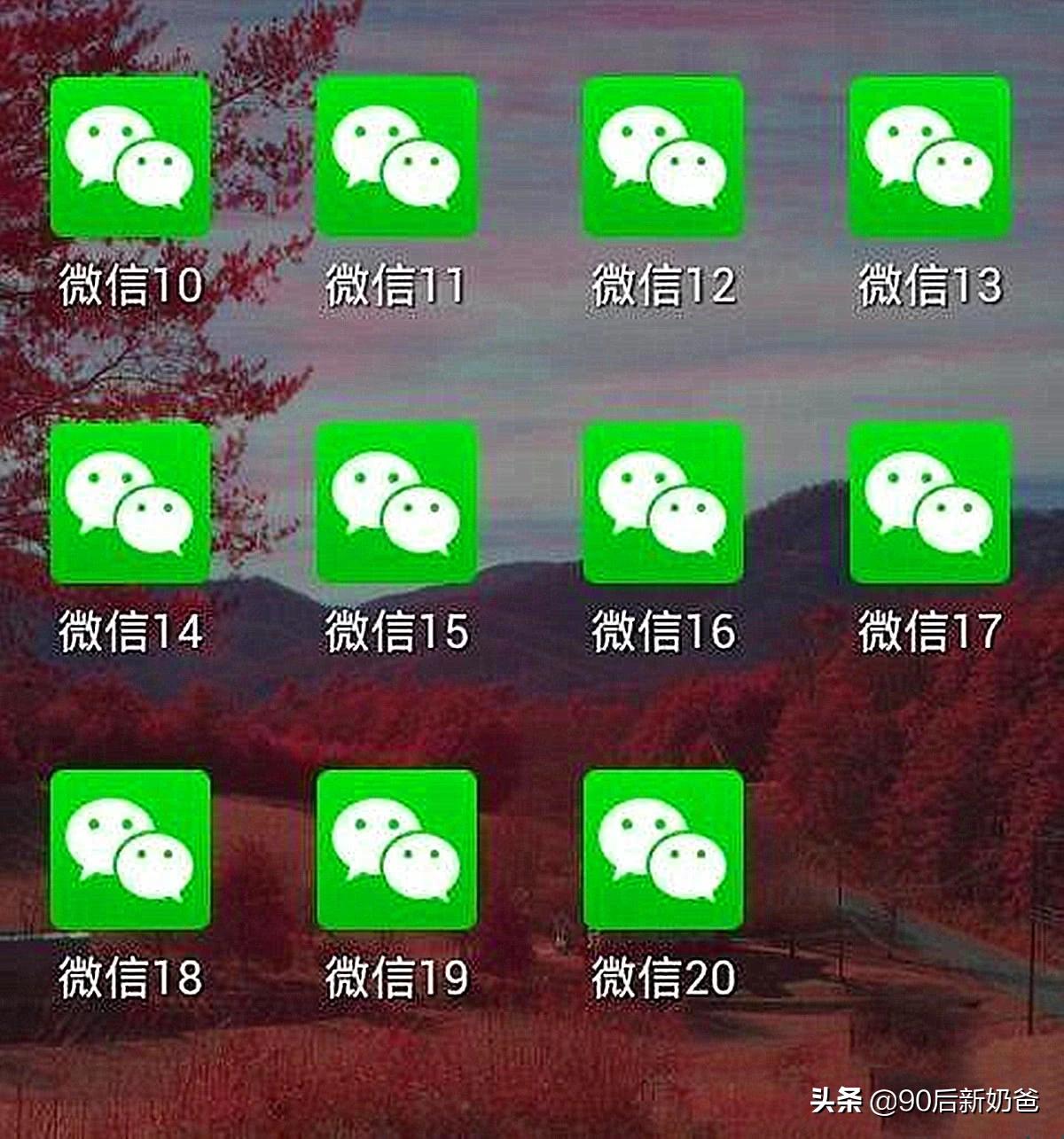Open the 微信15 WeChat icon
This screenshot has height=1139, width=1064.
[x=397, y=505]
